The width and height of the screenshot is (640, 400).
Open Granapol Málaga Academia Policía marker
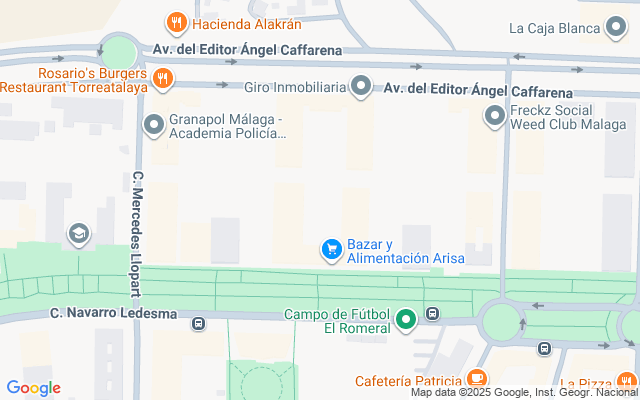pyautogui.click(x=153, y=125)
